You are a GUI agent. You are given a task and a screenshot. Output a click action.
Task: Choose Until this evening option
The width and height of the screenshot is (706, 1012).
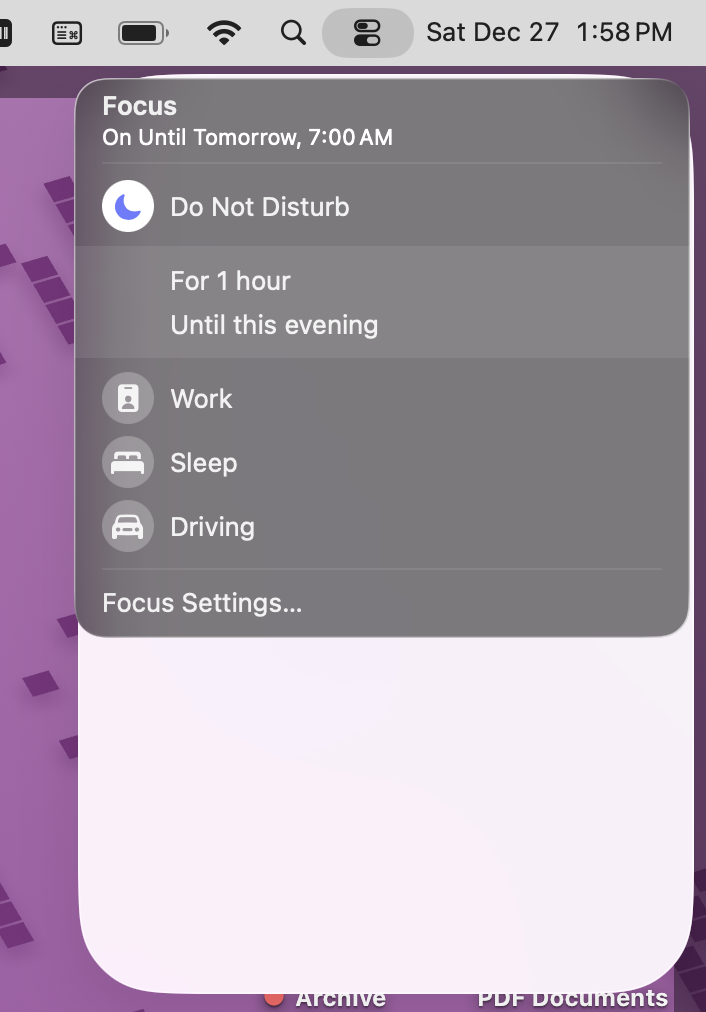[274, 325]
